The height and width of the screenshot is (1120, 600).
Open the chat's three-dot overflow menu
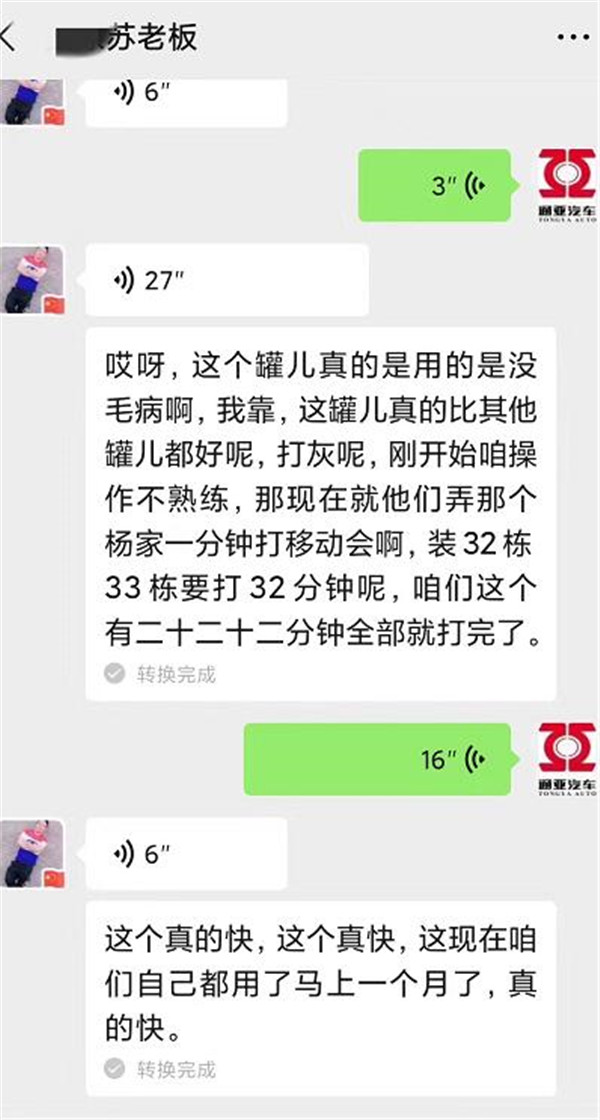pyautogui.click(x=572, y=38)
